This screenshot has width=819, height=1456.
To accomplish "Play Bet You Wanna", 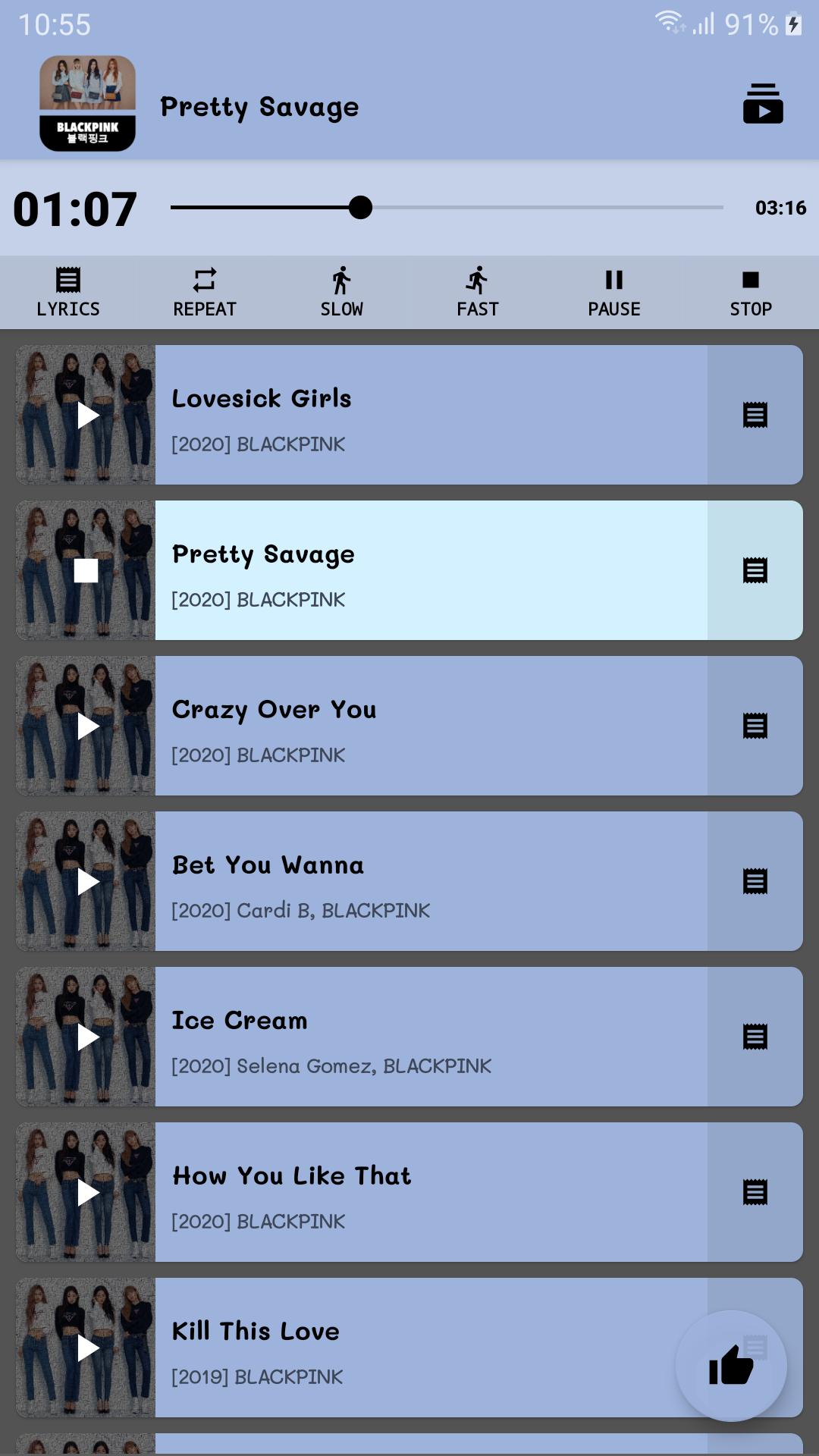I will 86,881.
